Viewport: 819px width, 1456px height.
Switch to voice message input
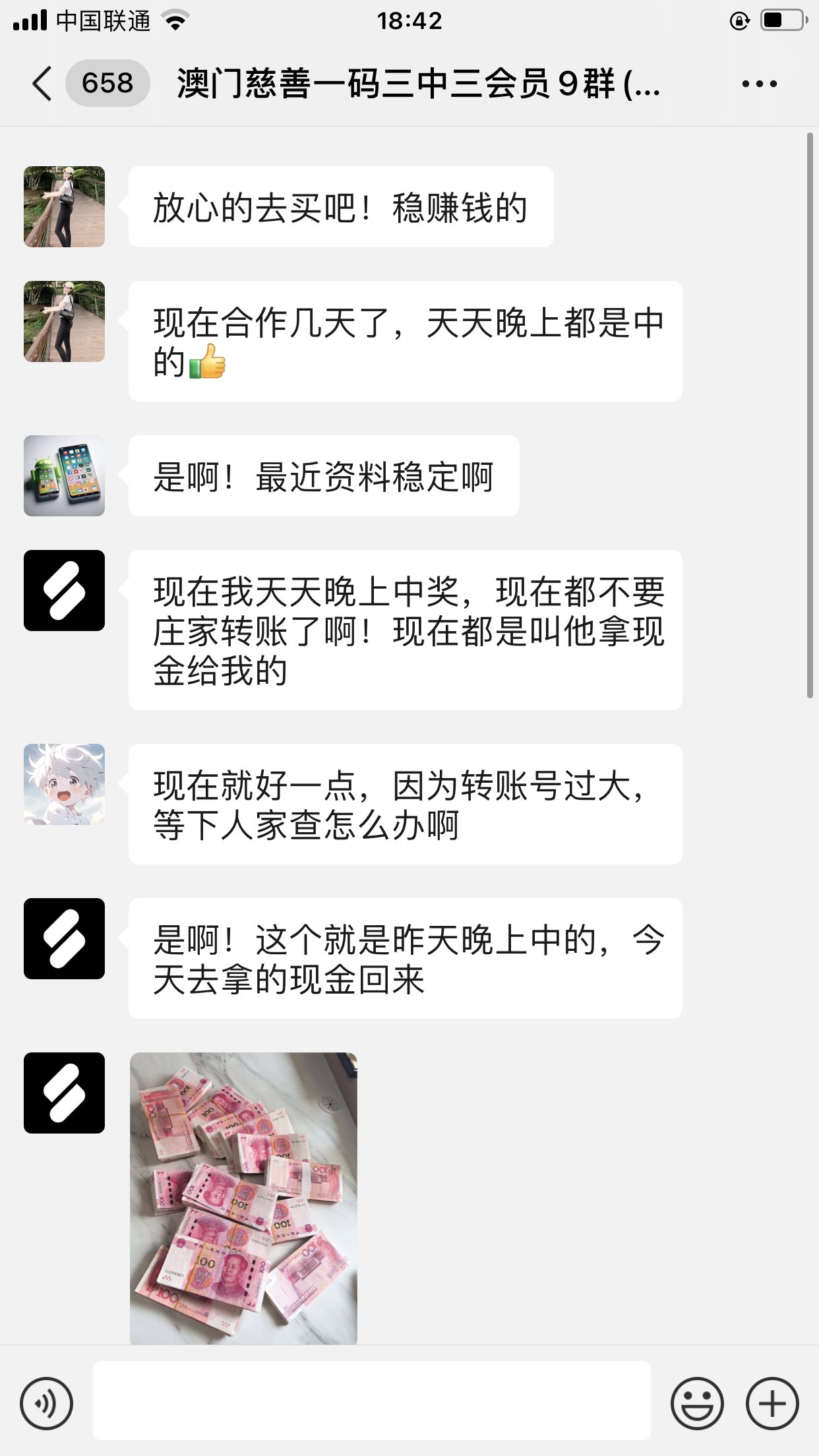click(46, 1403)
